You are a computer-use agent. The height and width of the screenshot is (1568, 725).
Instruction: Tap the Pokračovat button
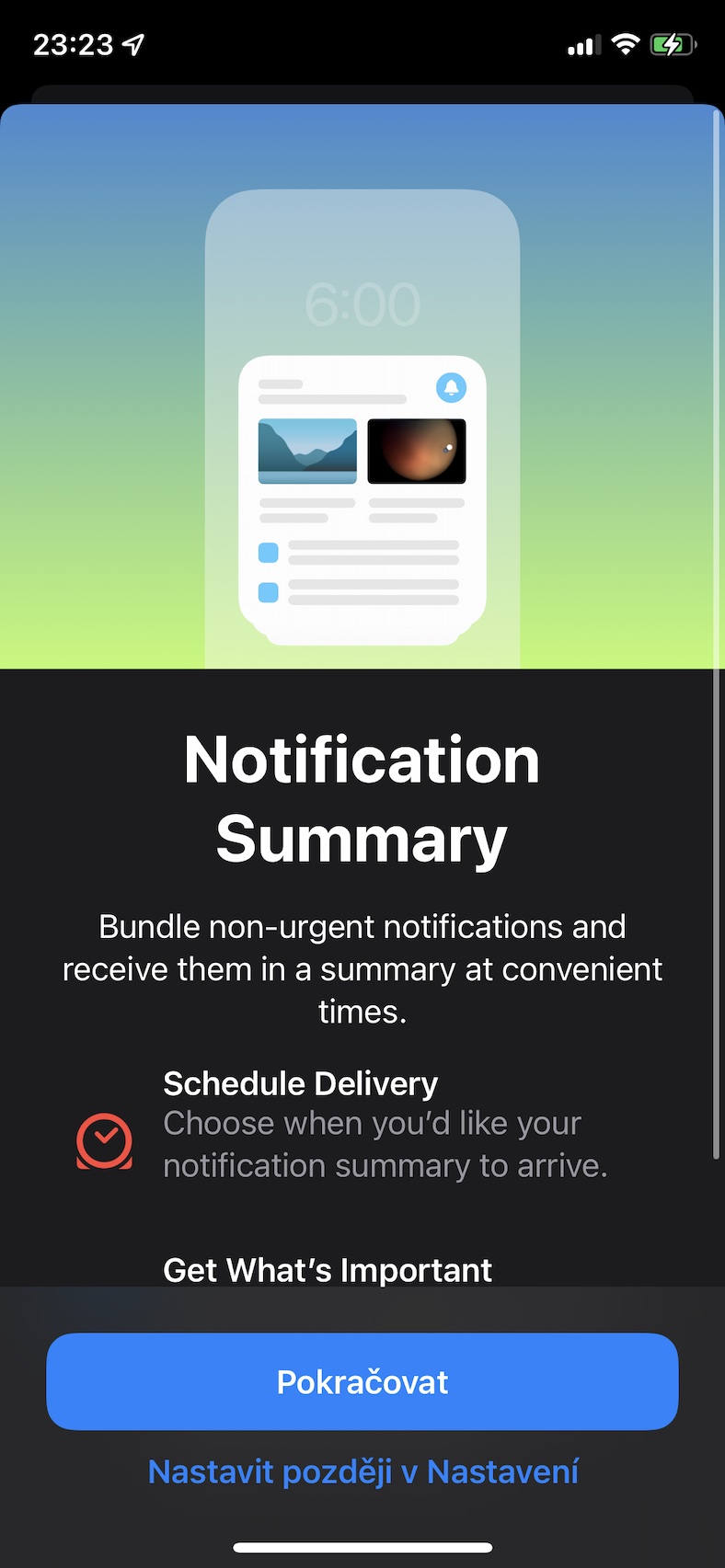[x=362, y=1381]
